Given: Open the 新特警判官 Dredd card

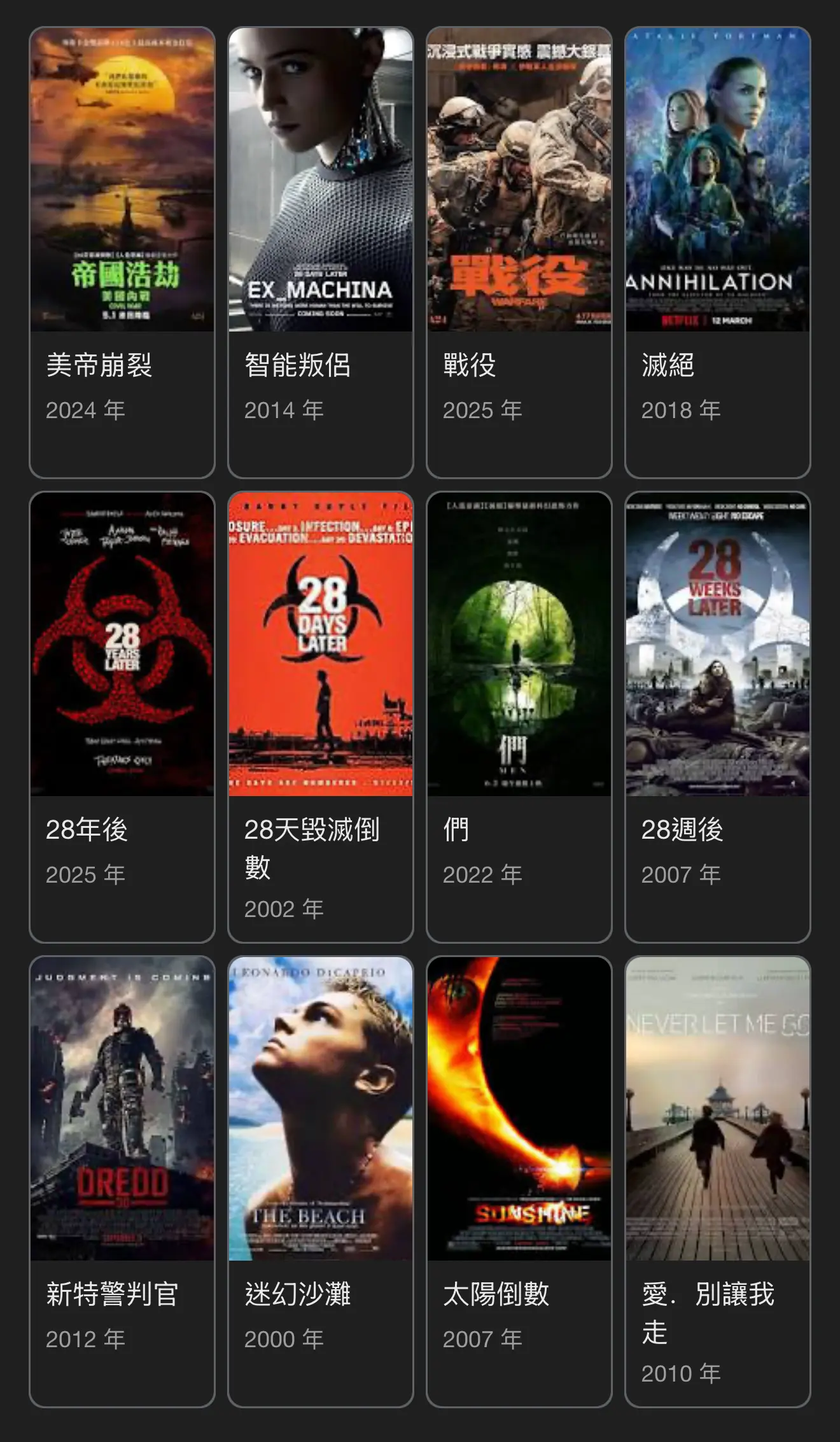Looking at the screenshot, I should pyautogui.click(x=122, y=1181).
